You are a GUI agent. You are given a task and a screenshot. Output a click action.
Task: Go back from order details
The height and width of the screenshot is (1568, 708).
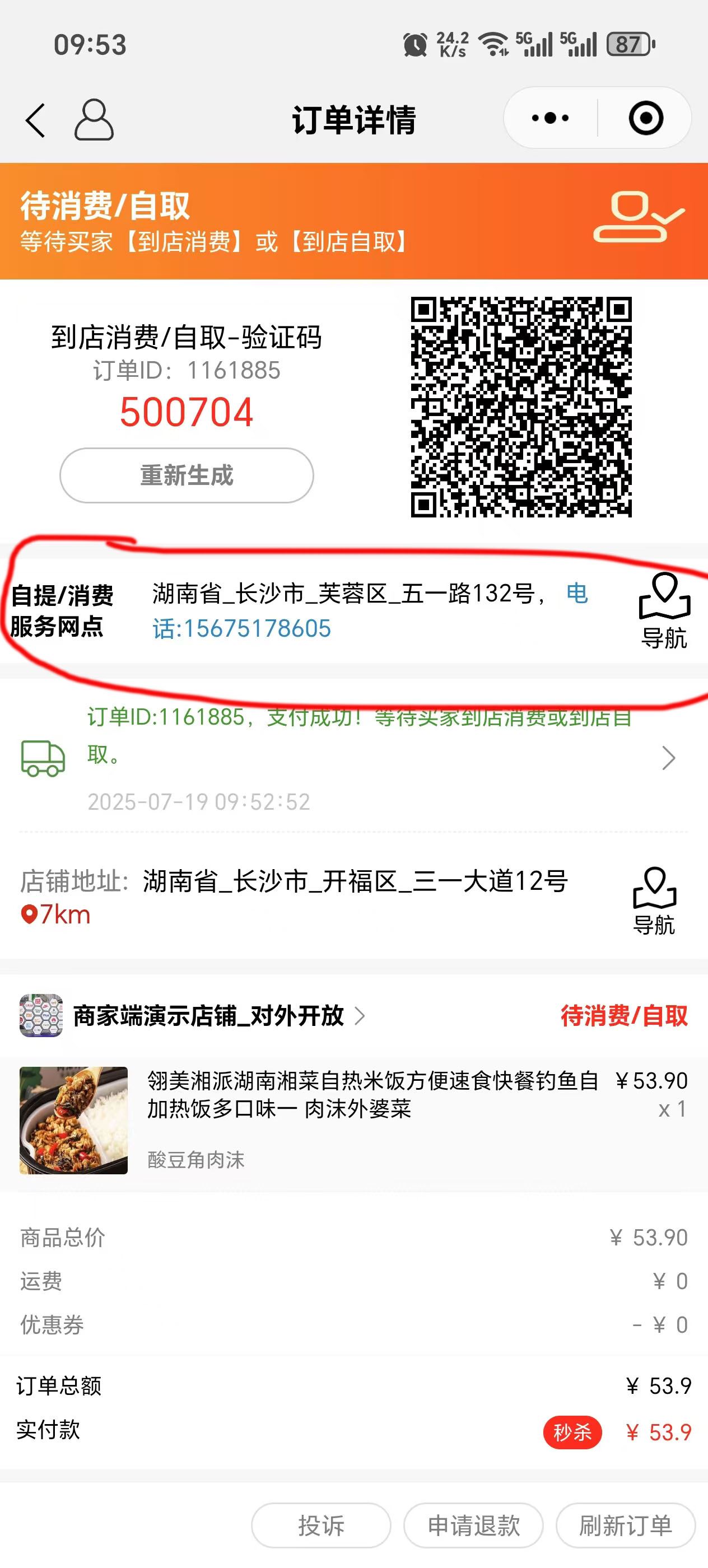[35, 119]
